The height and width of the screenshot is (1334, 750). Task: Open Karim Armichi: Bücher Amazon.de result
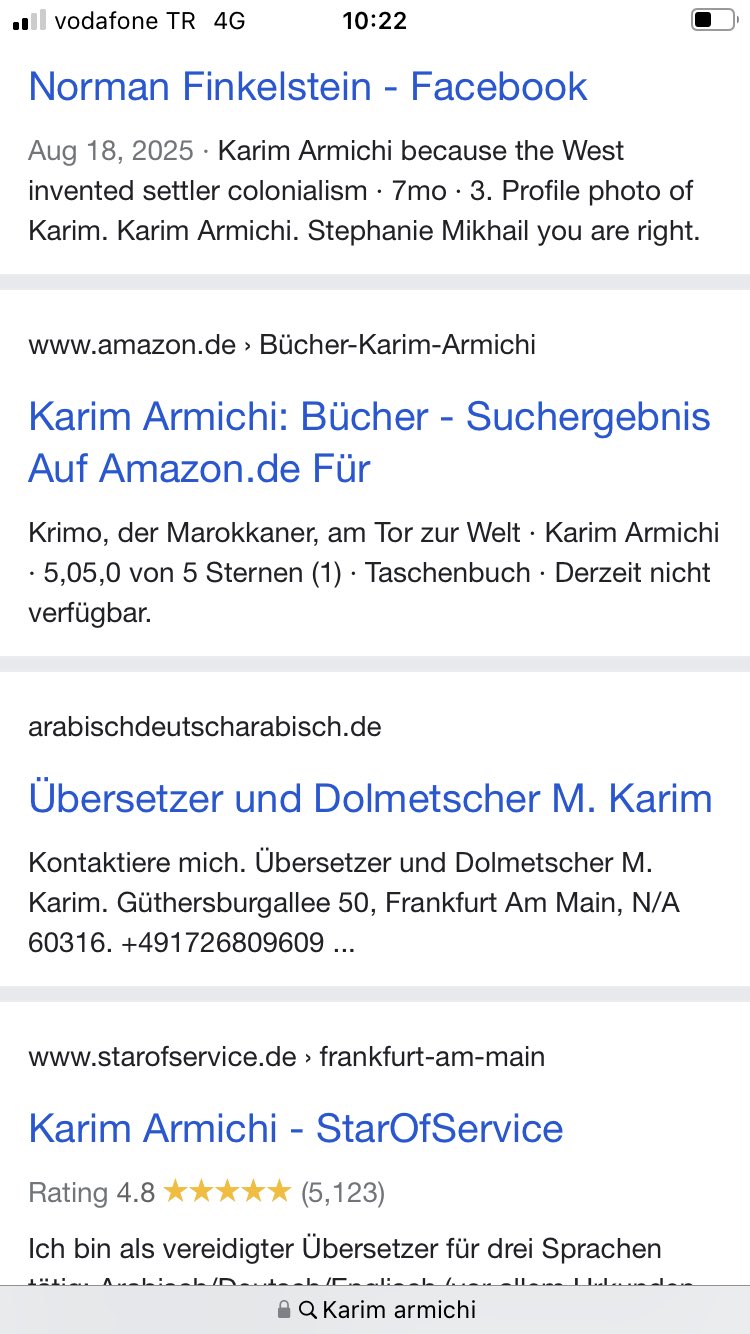[368, 441]
